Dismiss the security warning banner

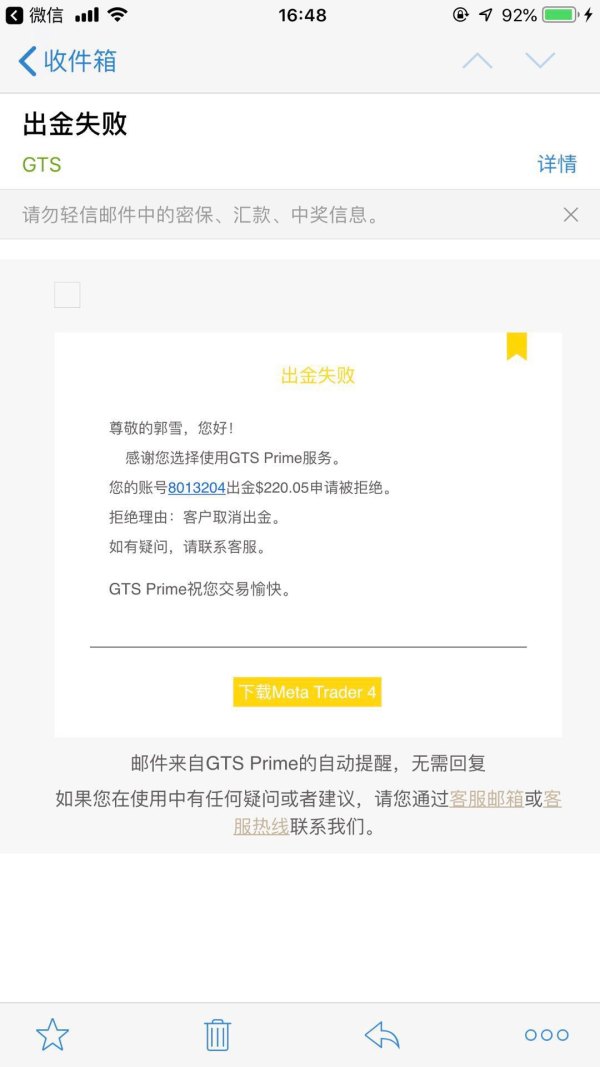(571, 214)
